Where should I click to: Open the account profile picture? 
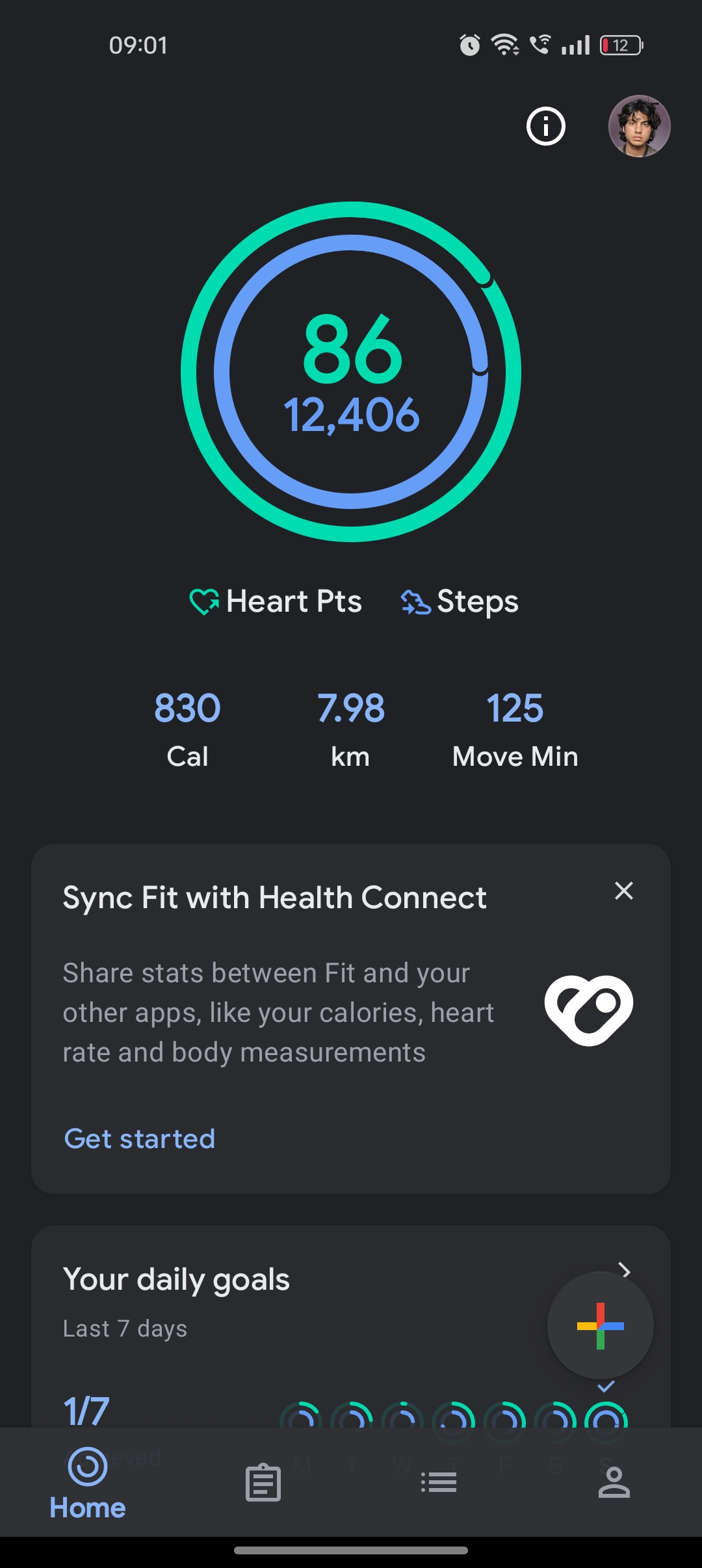tap(639, 126)
